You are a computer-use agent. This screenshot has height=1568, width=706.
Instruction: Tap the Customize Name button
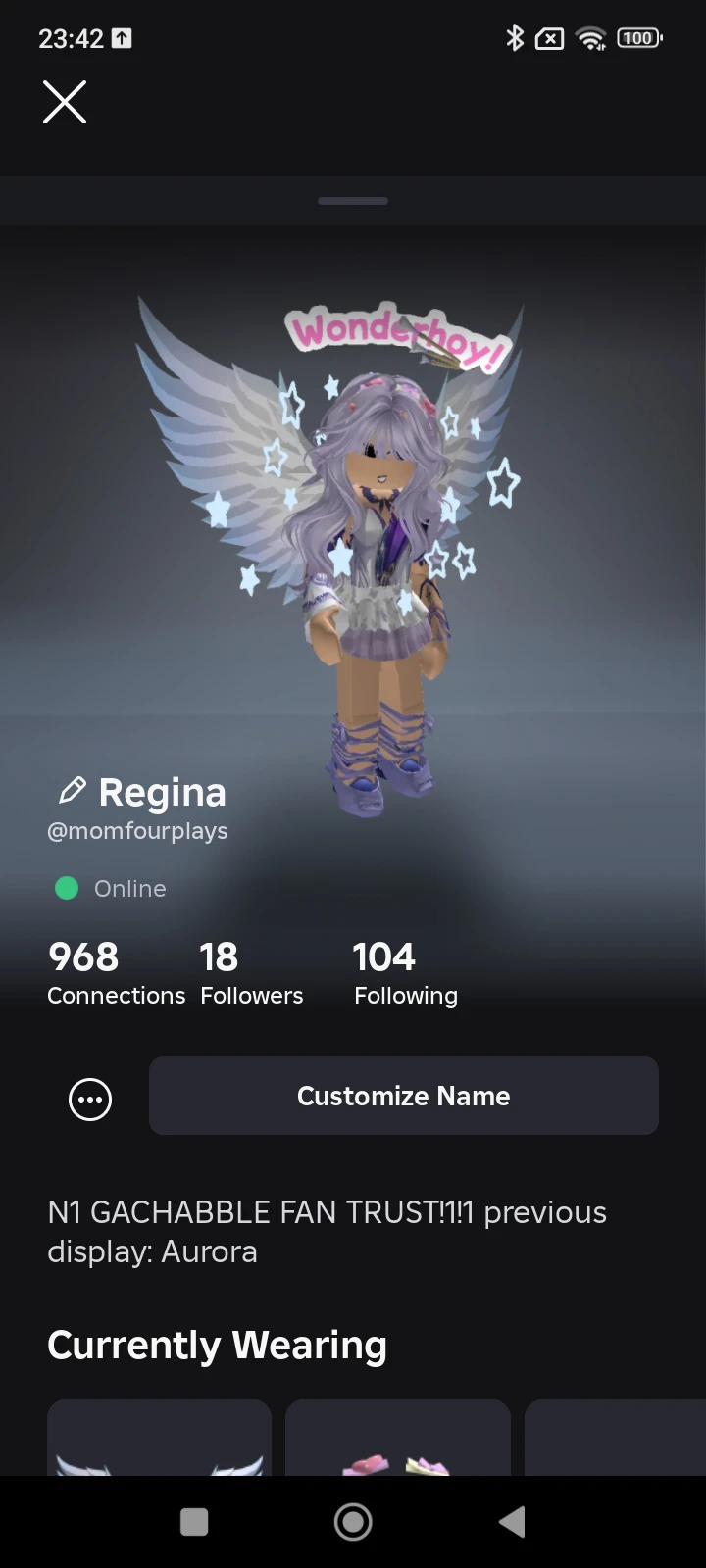[x=403, y=1096]
